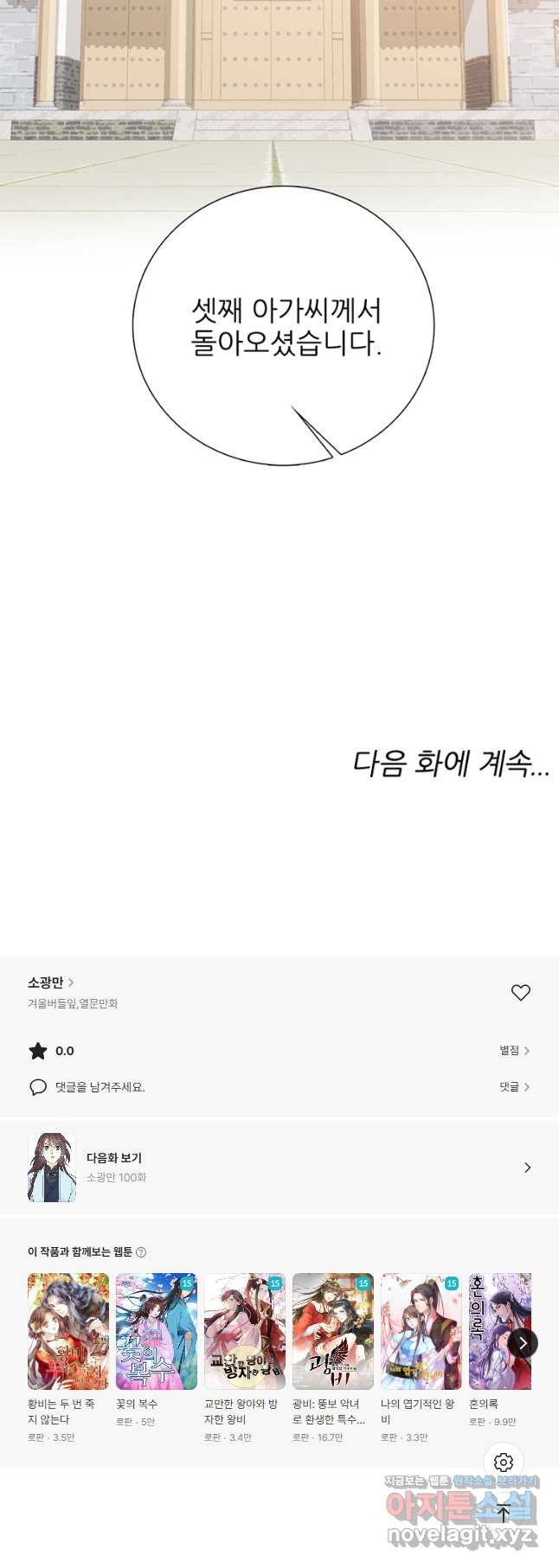Open webtoon 광비: 뚱보 악녀로 환생한 특수
Screen dimensions: 559x1568
coord(333,1332)
